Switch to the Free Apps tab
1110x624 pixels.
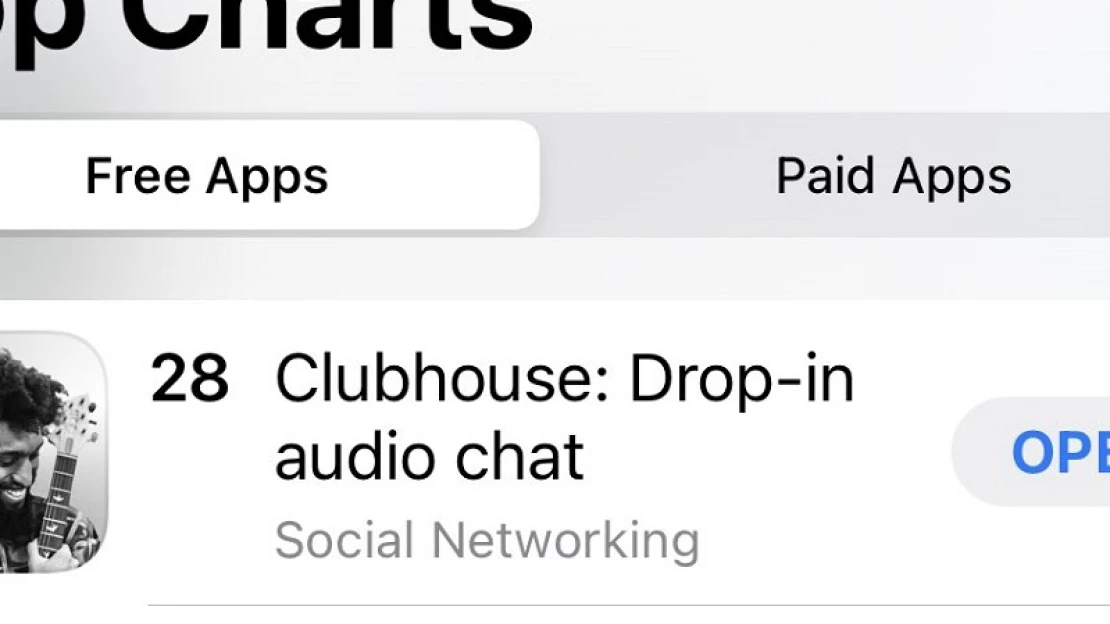(x=207, y=176)
